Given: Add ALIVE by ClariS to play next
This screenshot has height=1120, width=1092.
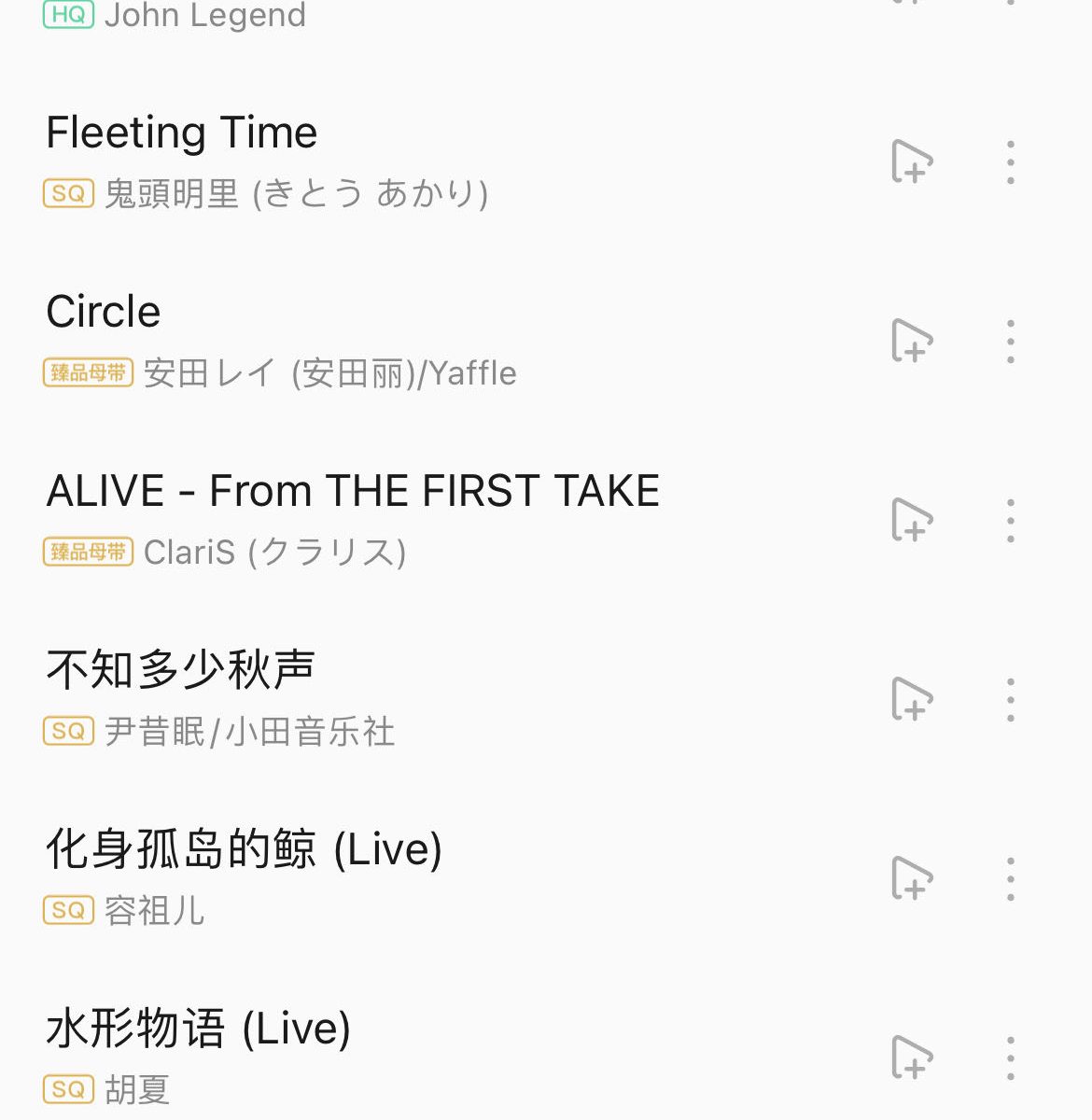Looking at the screenshot, I should tap(911, 521).
